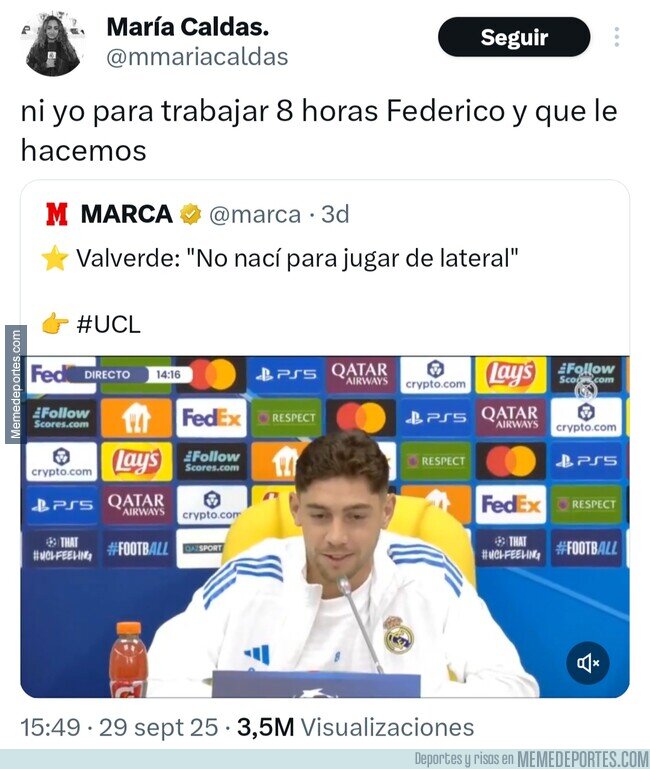Open María Caldas's profile picture

pos(53,45)
